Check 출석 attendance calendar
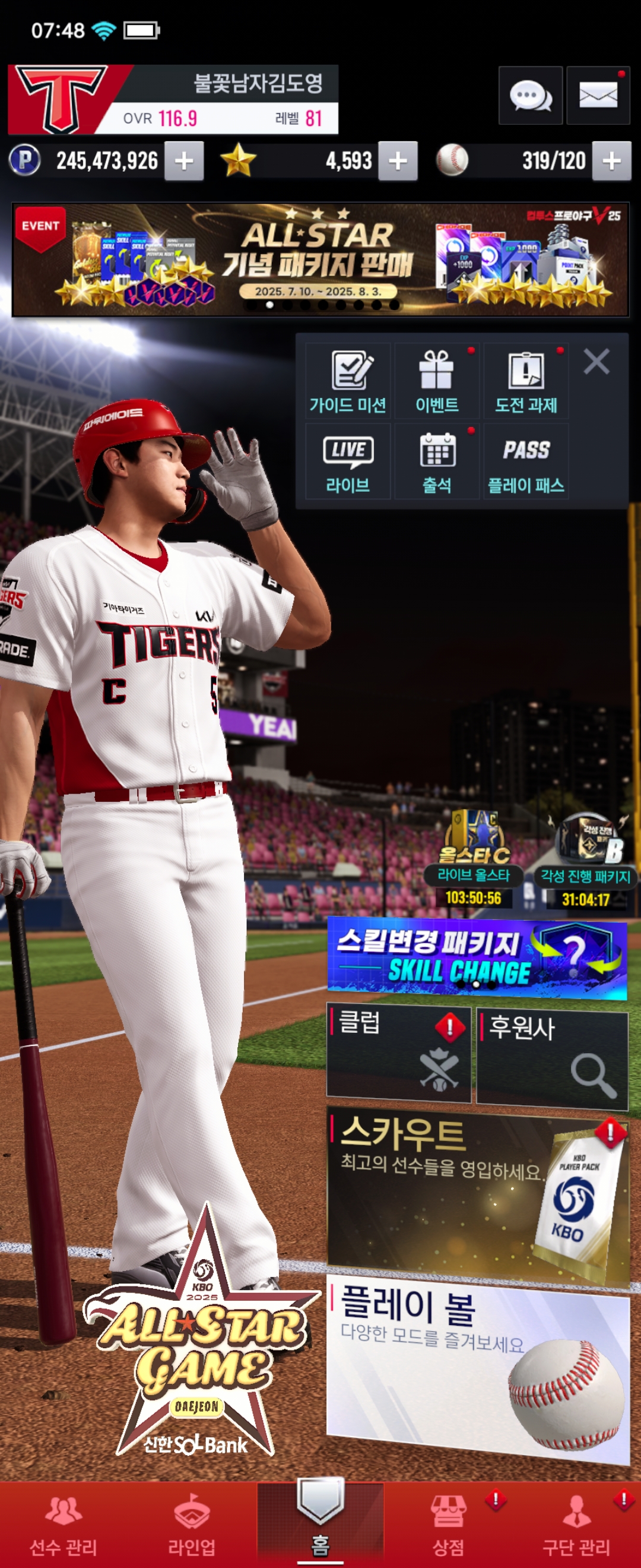 [x=437, y=461]
